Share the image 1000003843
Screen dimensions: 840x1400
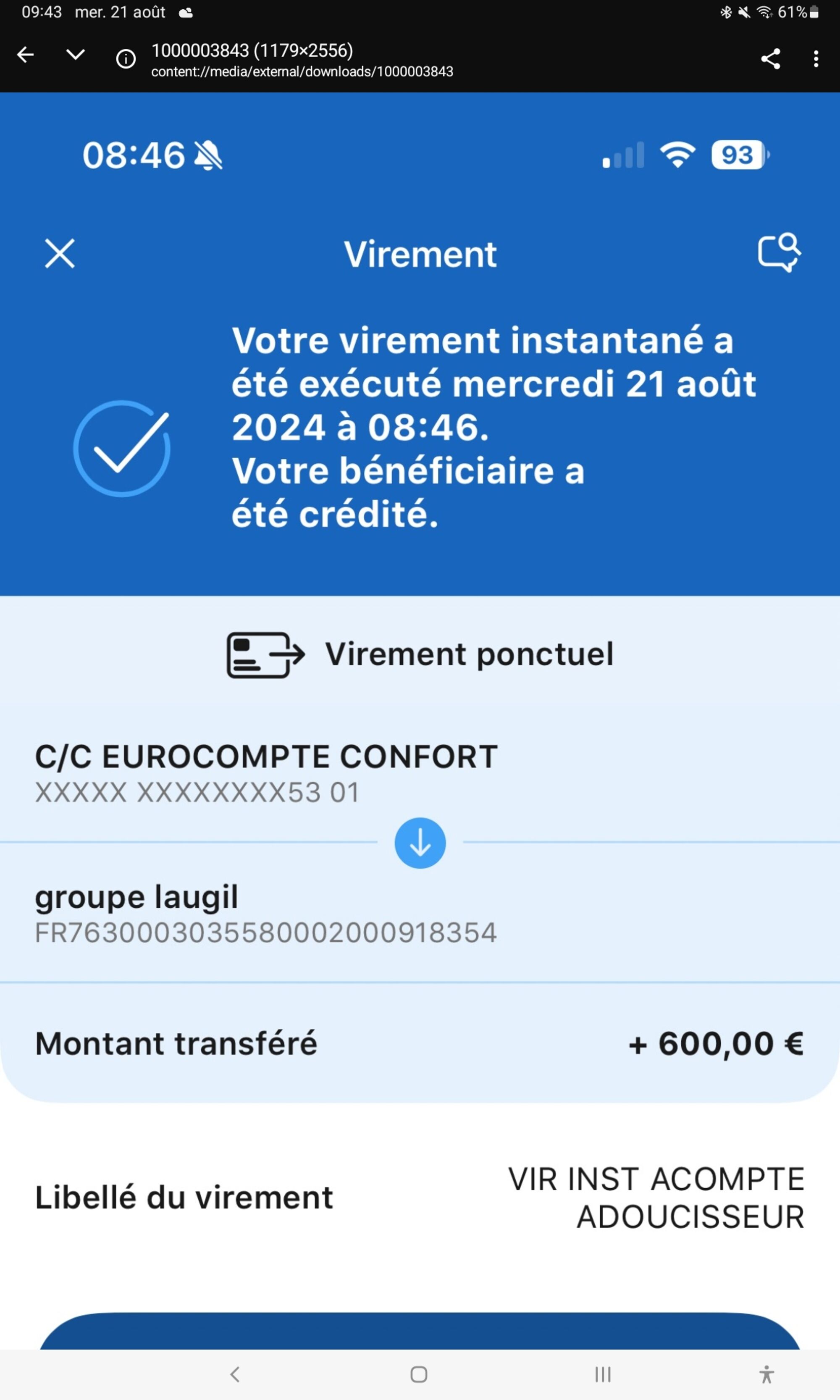coord(770,58)
